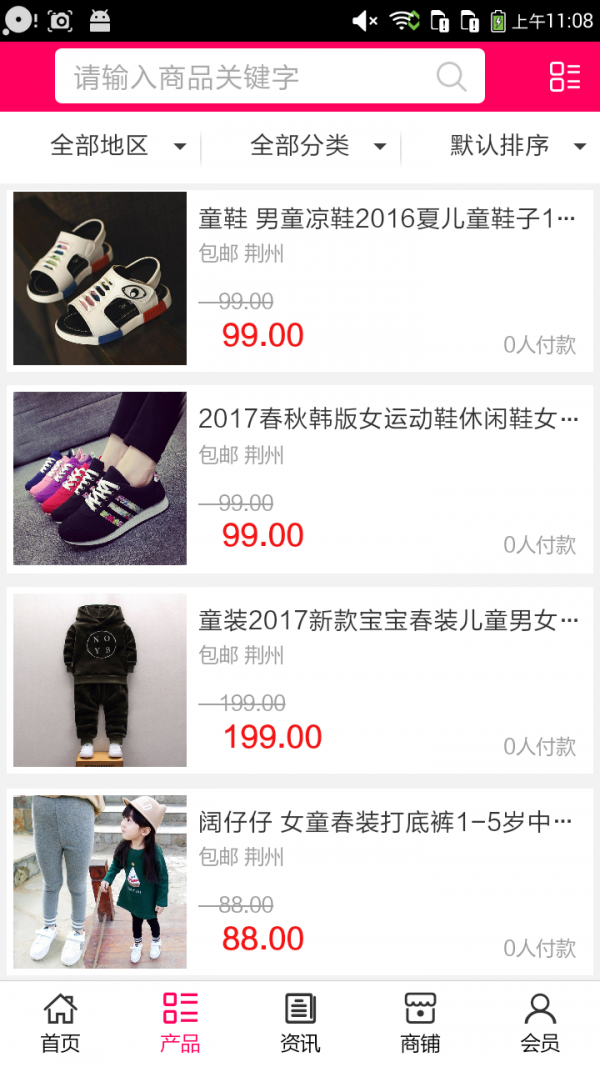Open the 默认排序 sort dropdown

point(517,146)
